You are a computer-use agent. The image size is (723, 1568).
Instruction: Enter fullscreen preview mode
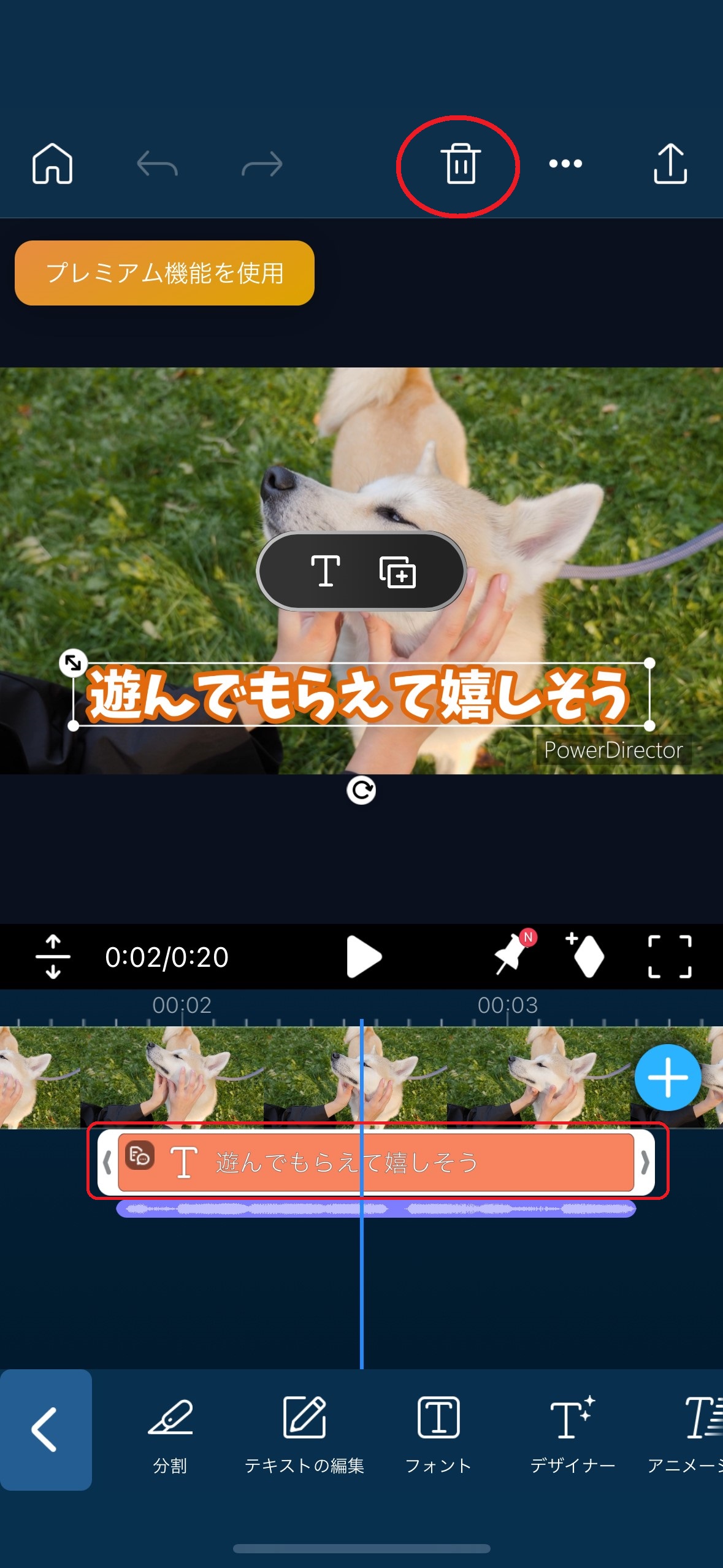670,956
